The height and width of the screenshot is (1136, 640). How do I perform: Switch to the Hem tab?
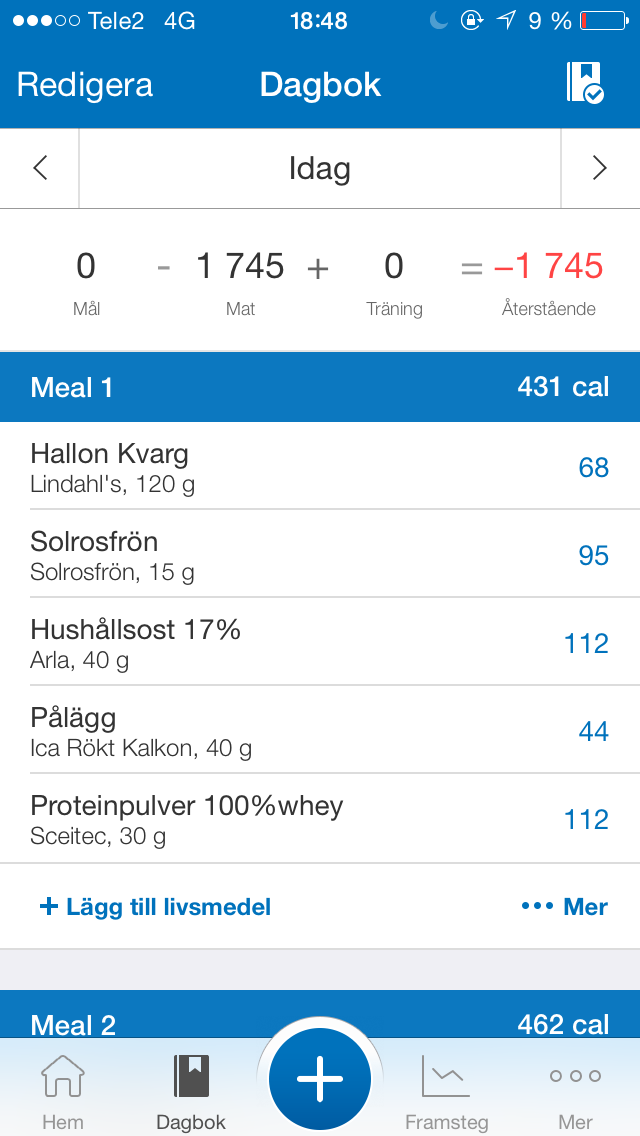coord(63,1092)
